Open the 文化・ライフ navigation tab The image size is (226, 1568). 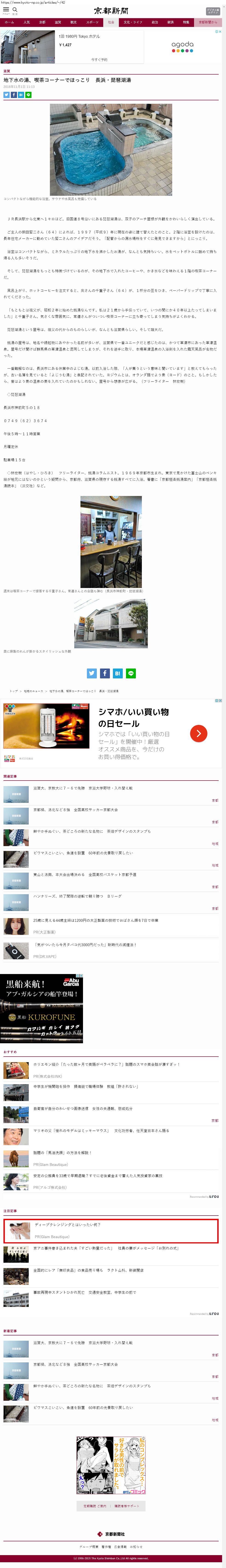[132, 22]
